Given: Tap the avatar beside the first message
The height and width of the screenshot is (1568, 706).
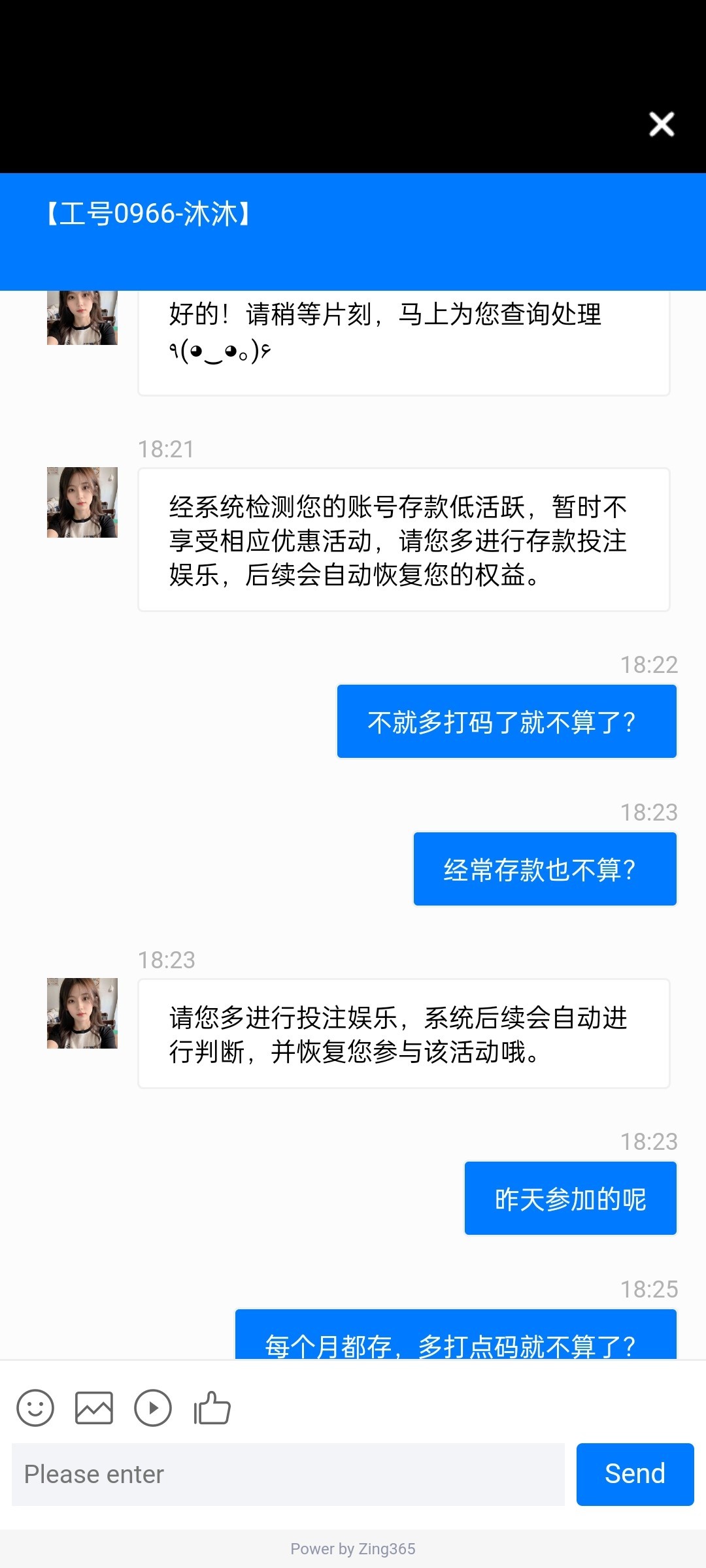Looking at the screenshot, I should (x=82, y=318).
